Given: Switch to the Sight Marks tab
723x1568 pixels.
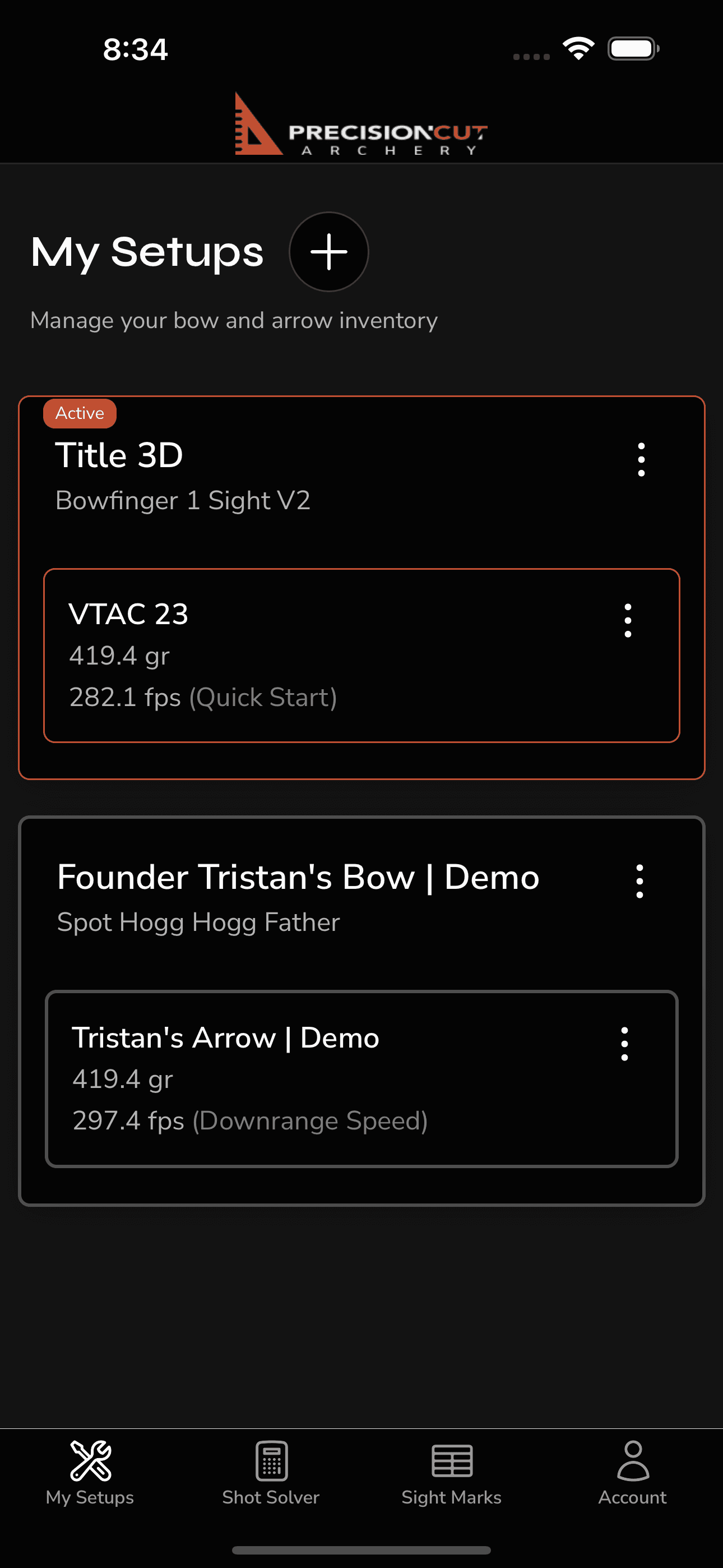Looking at the screenshot, I should tap(451, 1473).
